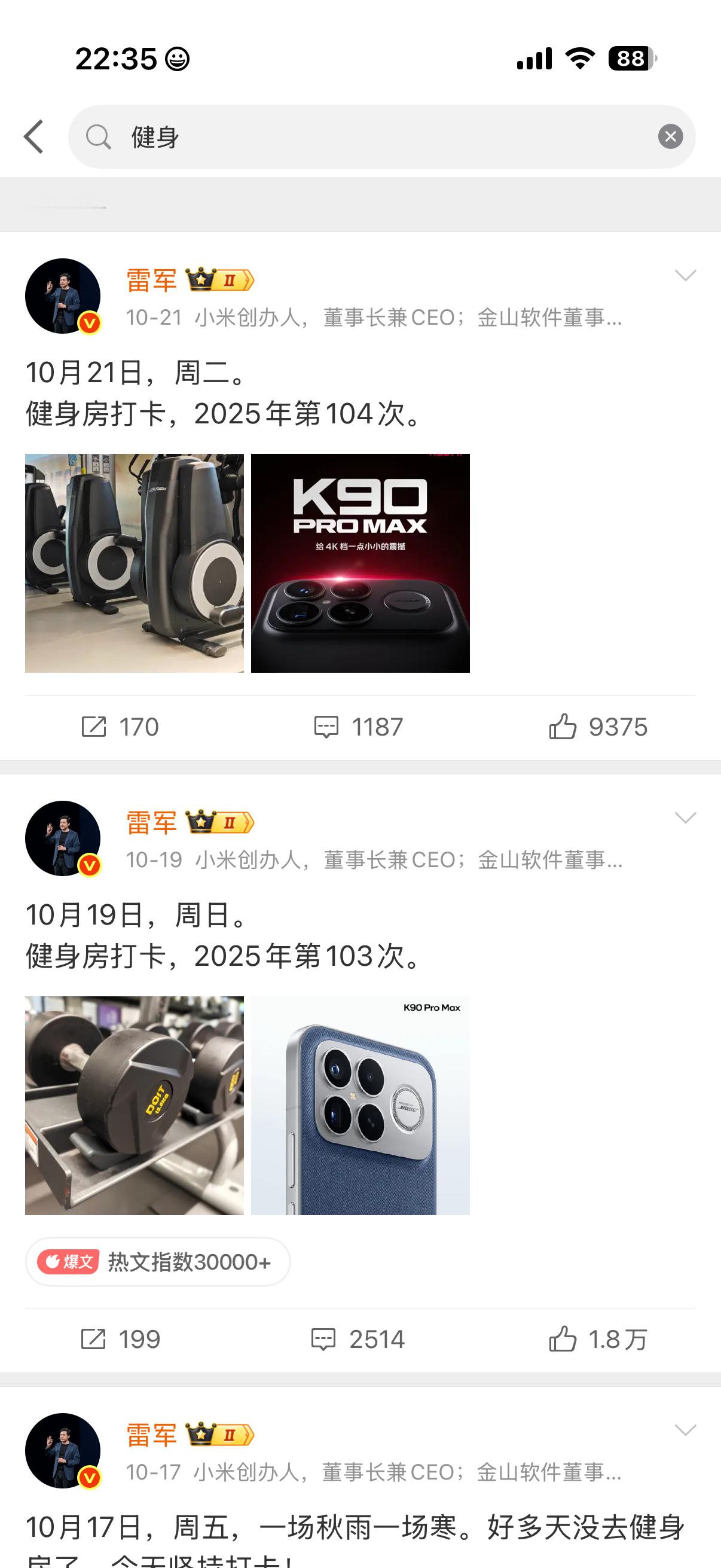
Task: Repost the 第104次 post showing 170 shares
Action: click(121, 727)
